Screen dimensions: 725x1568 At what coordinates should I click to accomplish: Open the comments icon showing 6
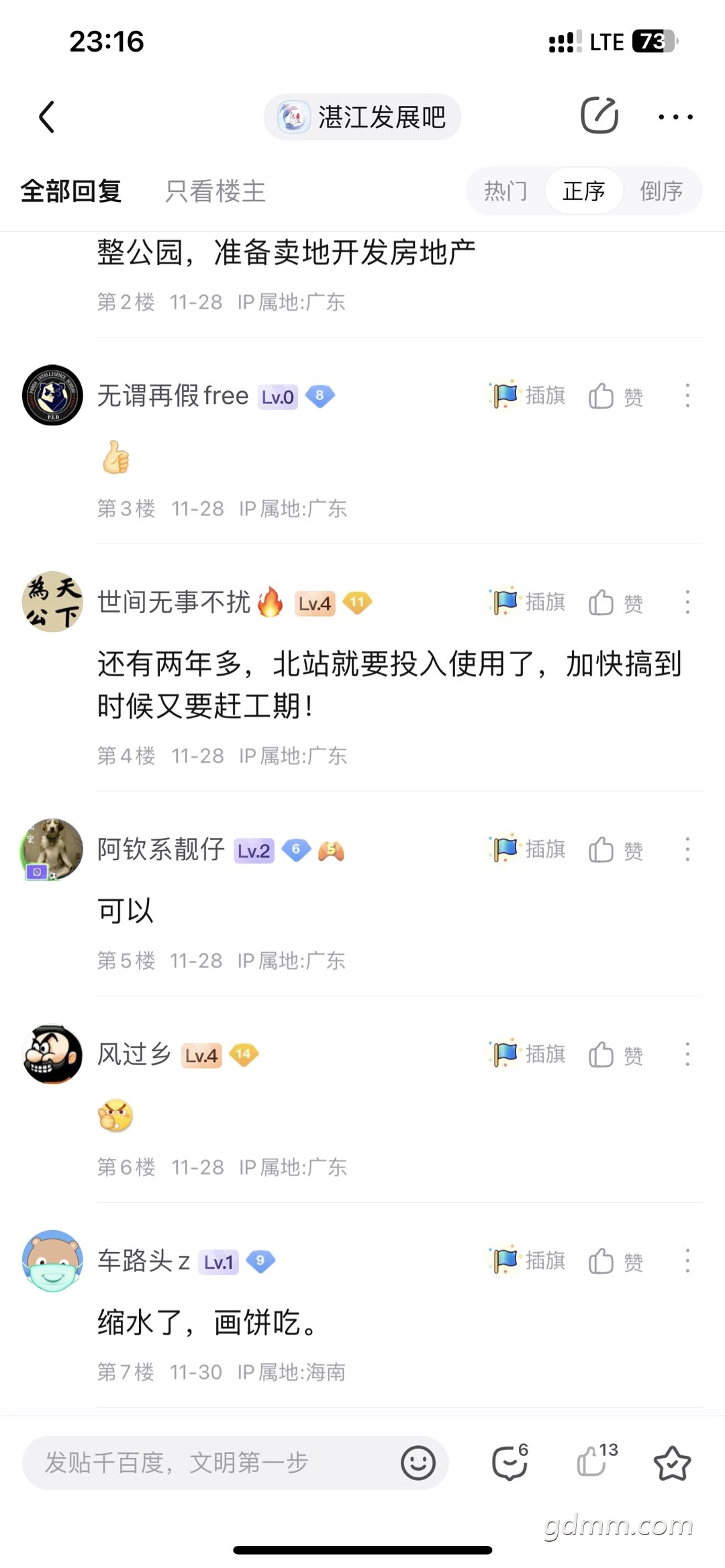pyautogui.click(x=510, y=1463)
